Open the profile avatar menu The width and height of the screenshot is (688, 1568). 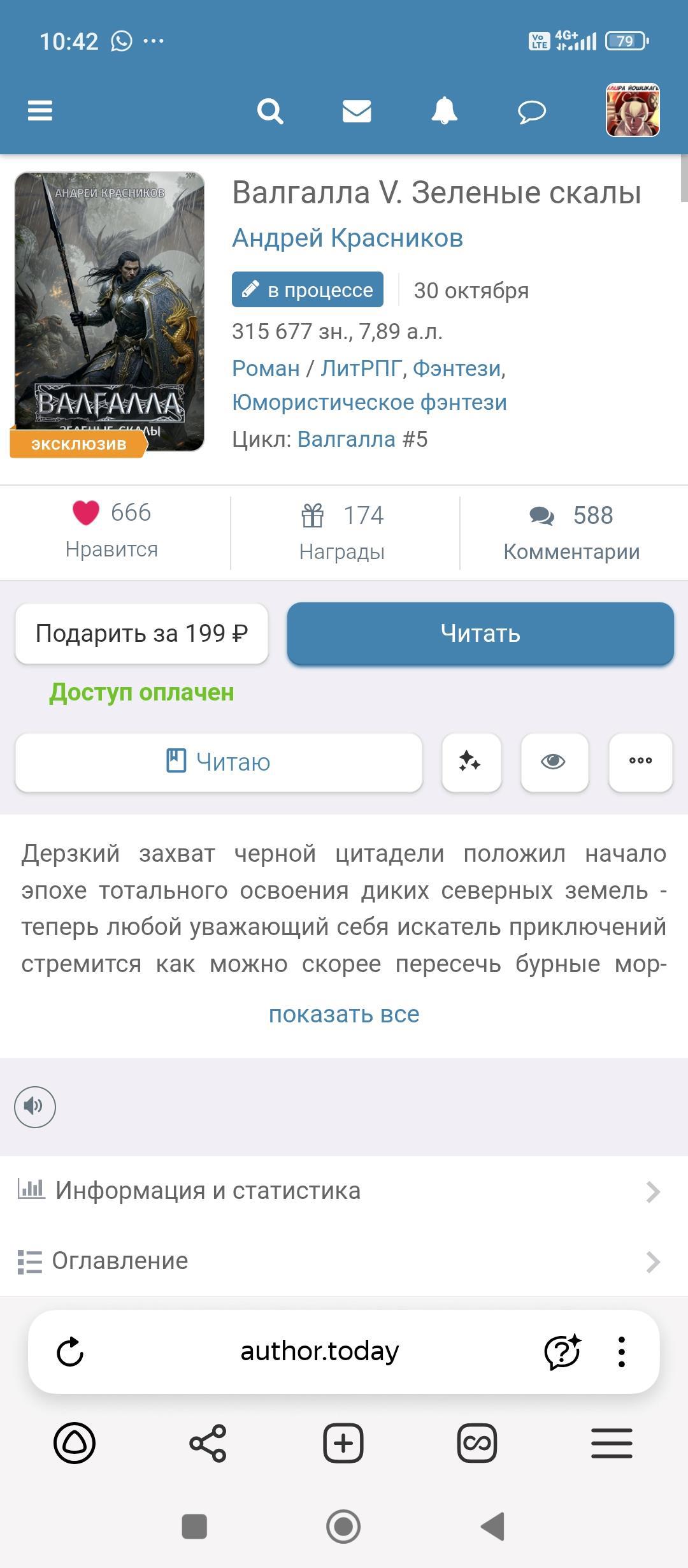pyautogui.click(x=632, y=111)
